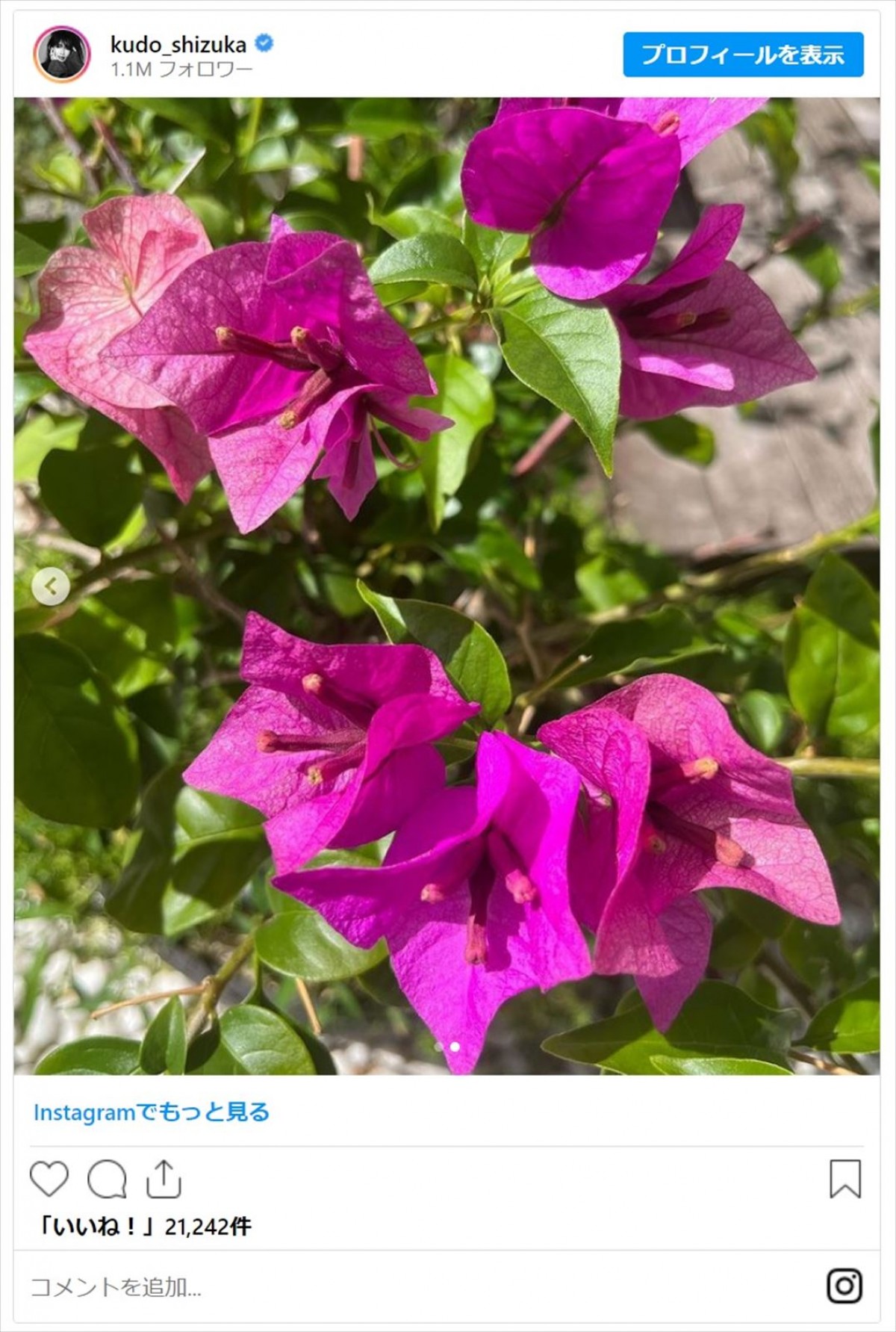Screen dimensions: 896x1332
Task: Open comments via the speech bubble icon
Action: pyautogui.click(x=107, y=1180)
